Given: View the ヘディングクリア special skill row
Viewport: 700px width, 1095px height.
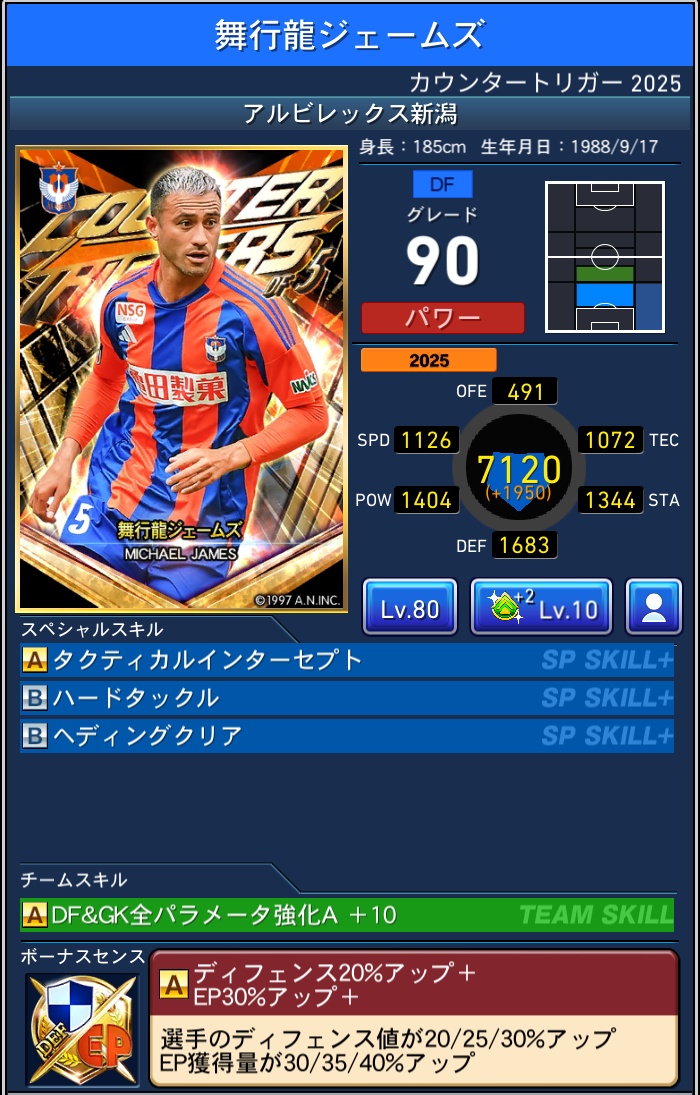Looking at the screenshot, I should click(x=346, y=736).
